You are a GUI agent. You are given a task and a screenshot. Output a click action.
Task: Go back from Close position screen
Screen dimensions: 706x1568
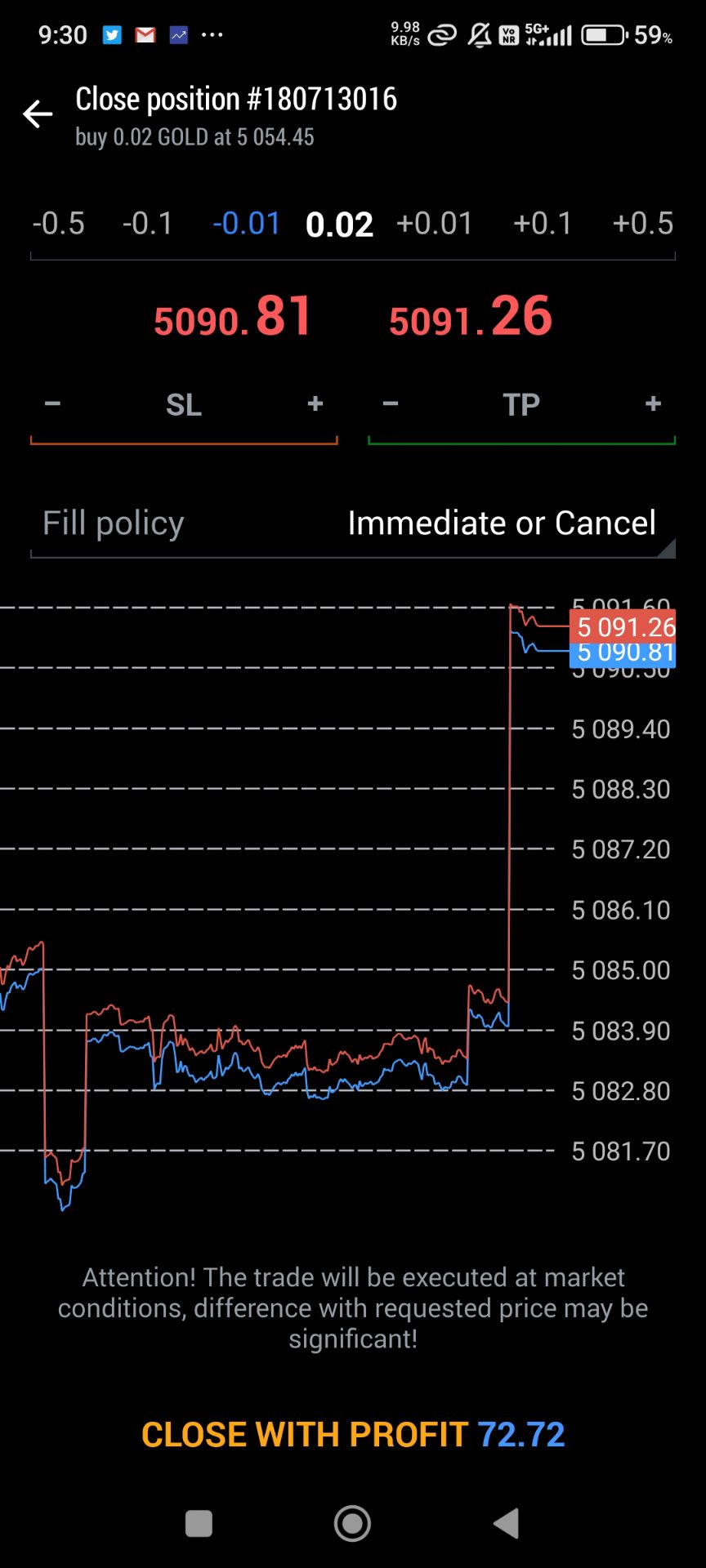click(38, 114)
